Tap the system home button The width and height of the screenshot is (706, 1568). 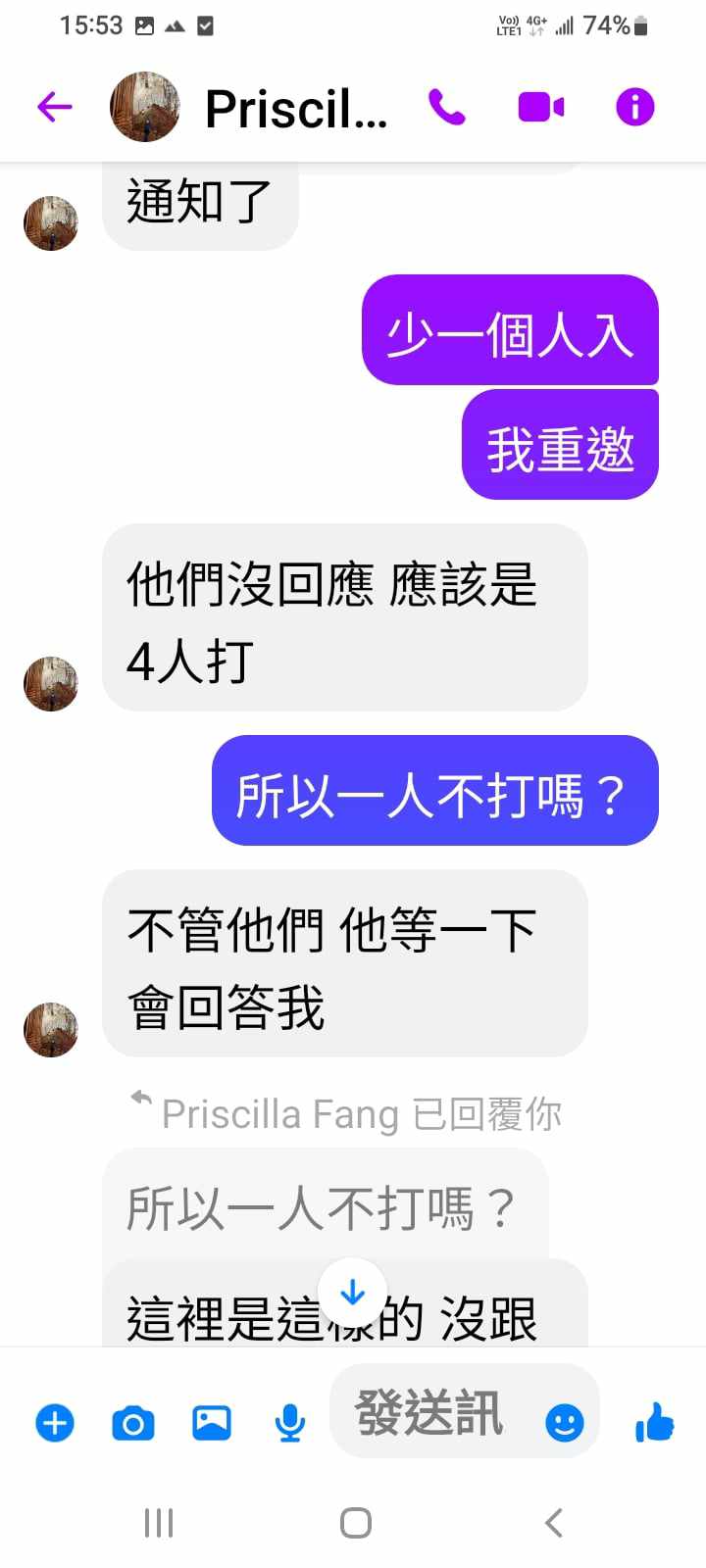355,1523
